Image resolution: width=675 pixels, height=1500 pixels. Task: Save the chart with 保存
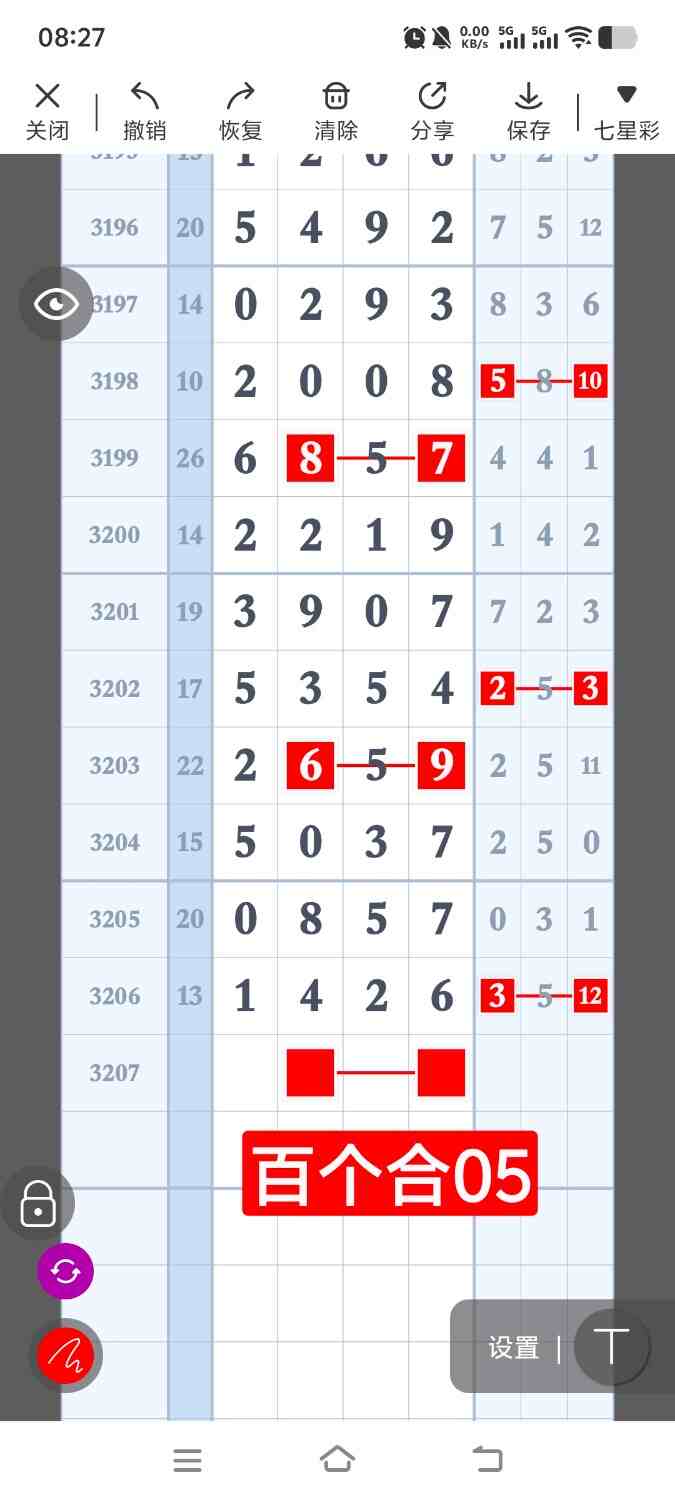click(528, 110)
